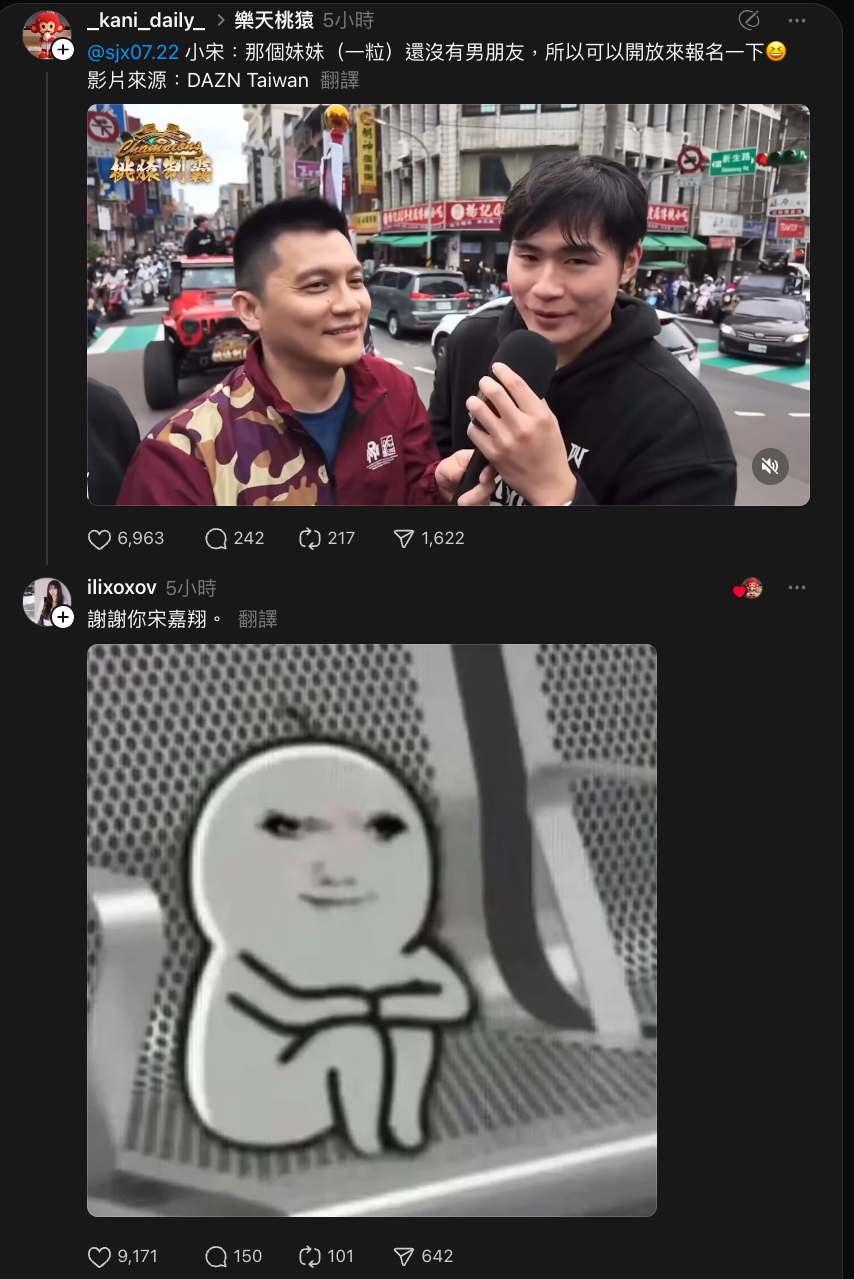
Task: Open the 樂天桃猿 topic link
Action: click(x=274, y=21)
